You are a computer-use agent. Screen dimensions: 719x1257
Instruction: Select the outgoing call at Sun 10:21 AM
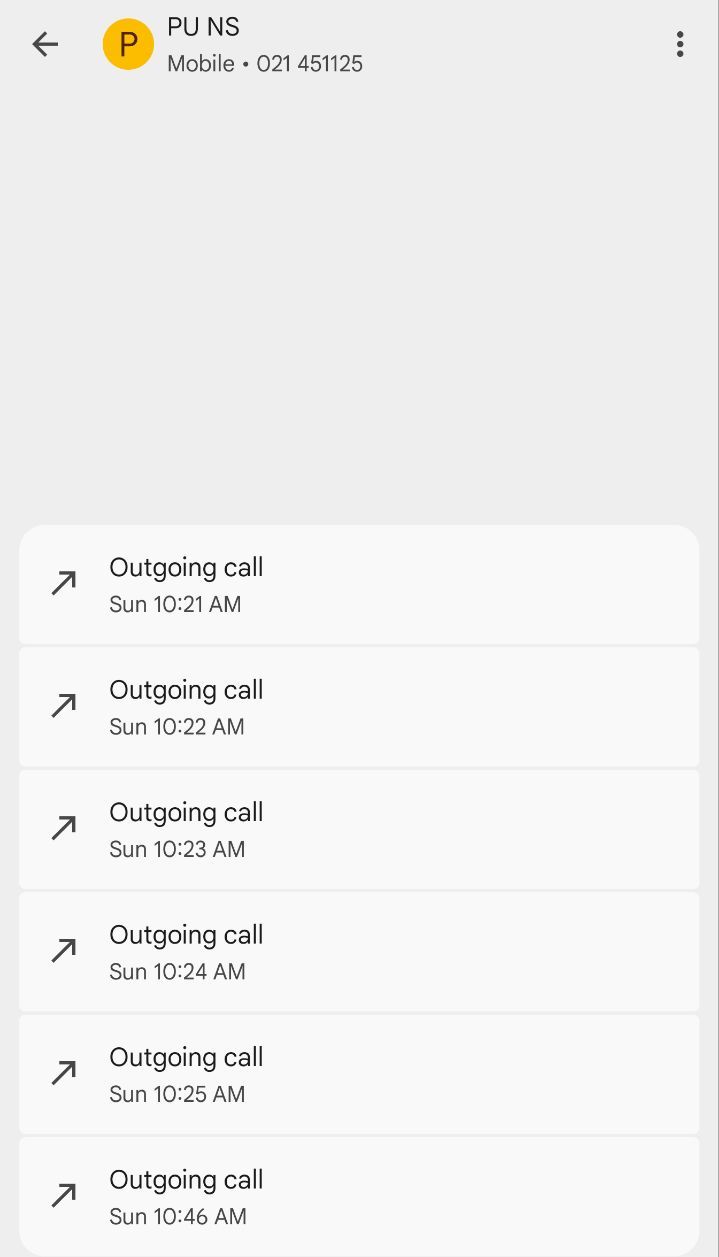pyautogui.click(x=359, y=584)
